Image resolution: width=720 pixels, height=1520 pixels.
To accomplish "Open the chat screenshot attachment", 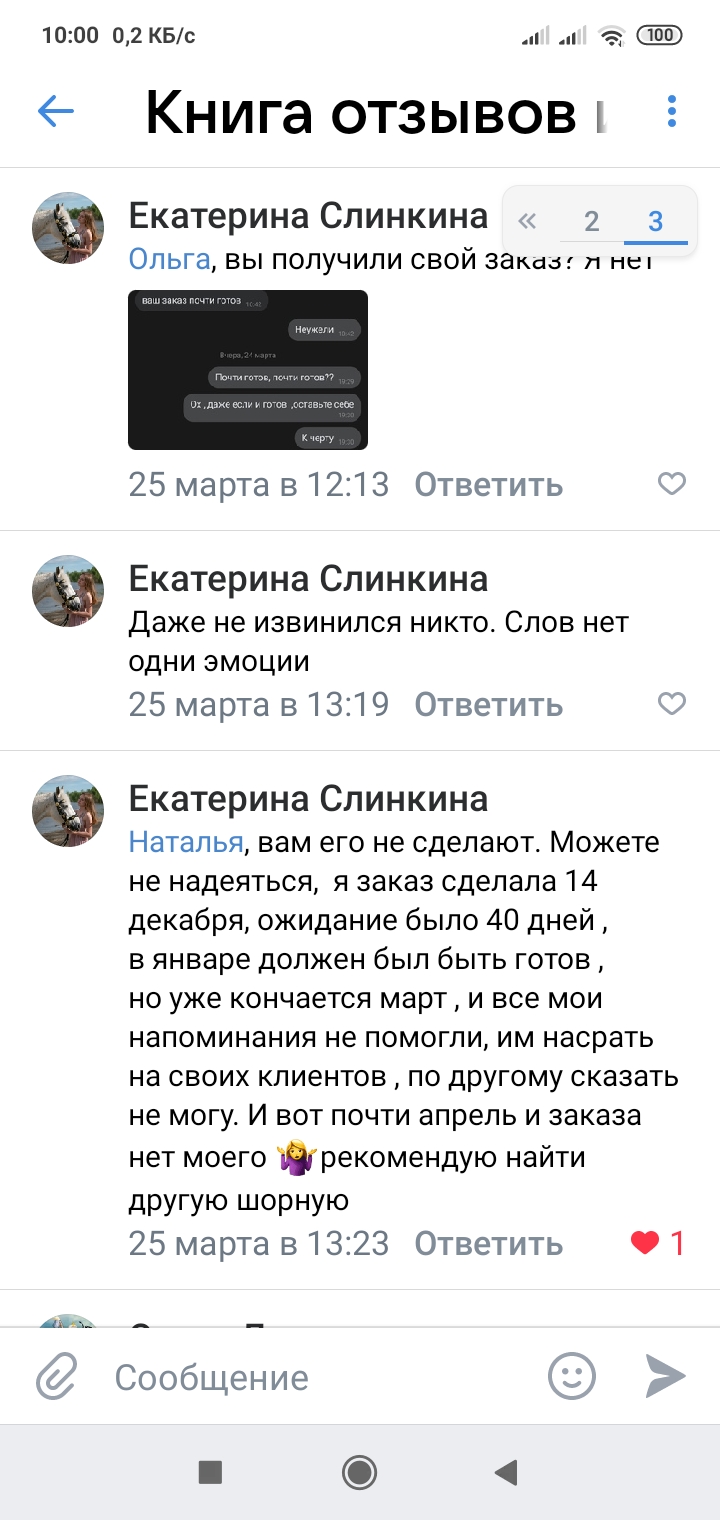I will coord(248,369).
